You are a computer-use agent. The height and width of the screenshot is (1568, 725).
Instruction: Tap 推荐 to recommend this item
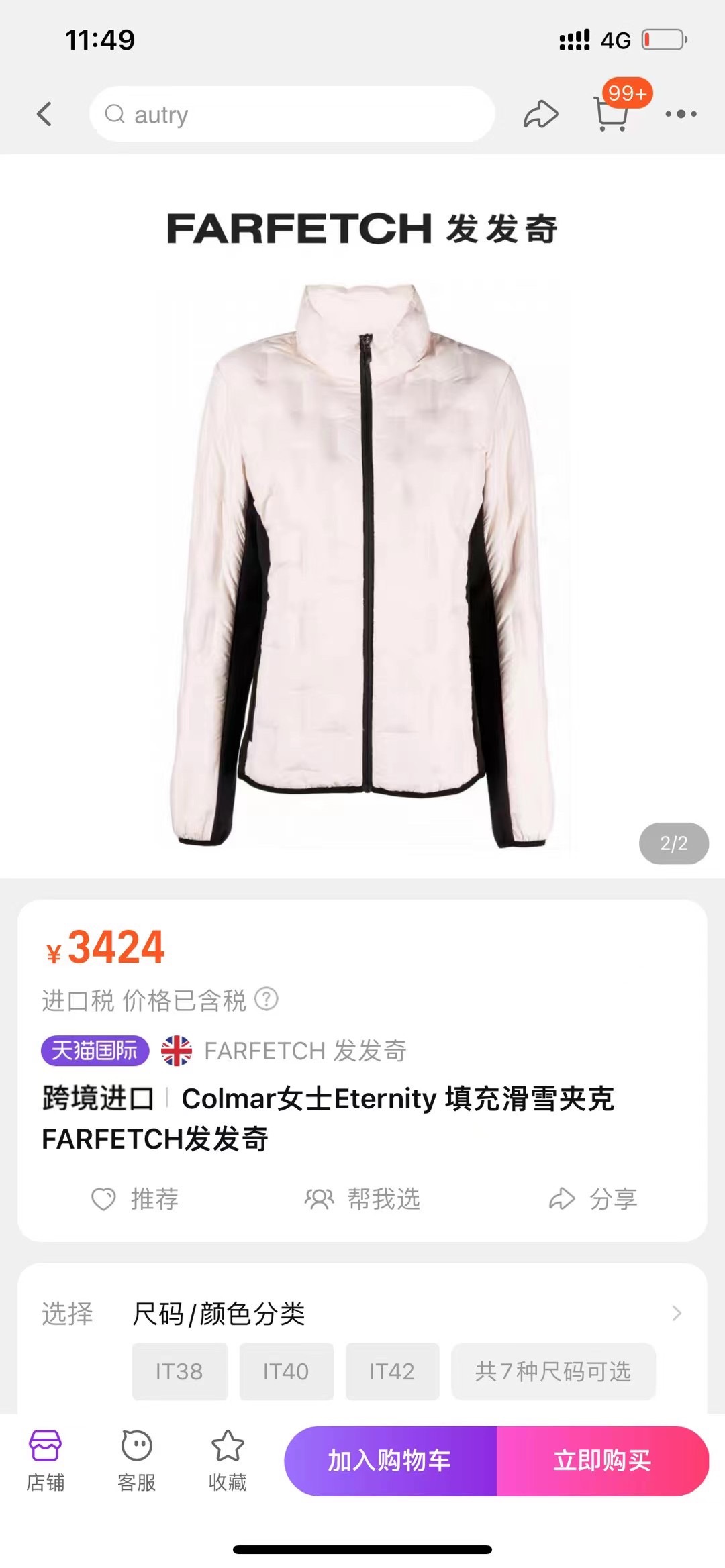coord(135,1199)
